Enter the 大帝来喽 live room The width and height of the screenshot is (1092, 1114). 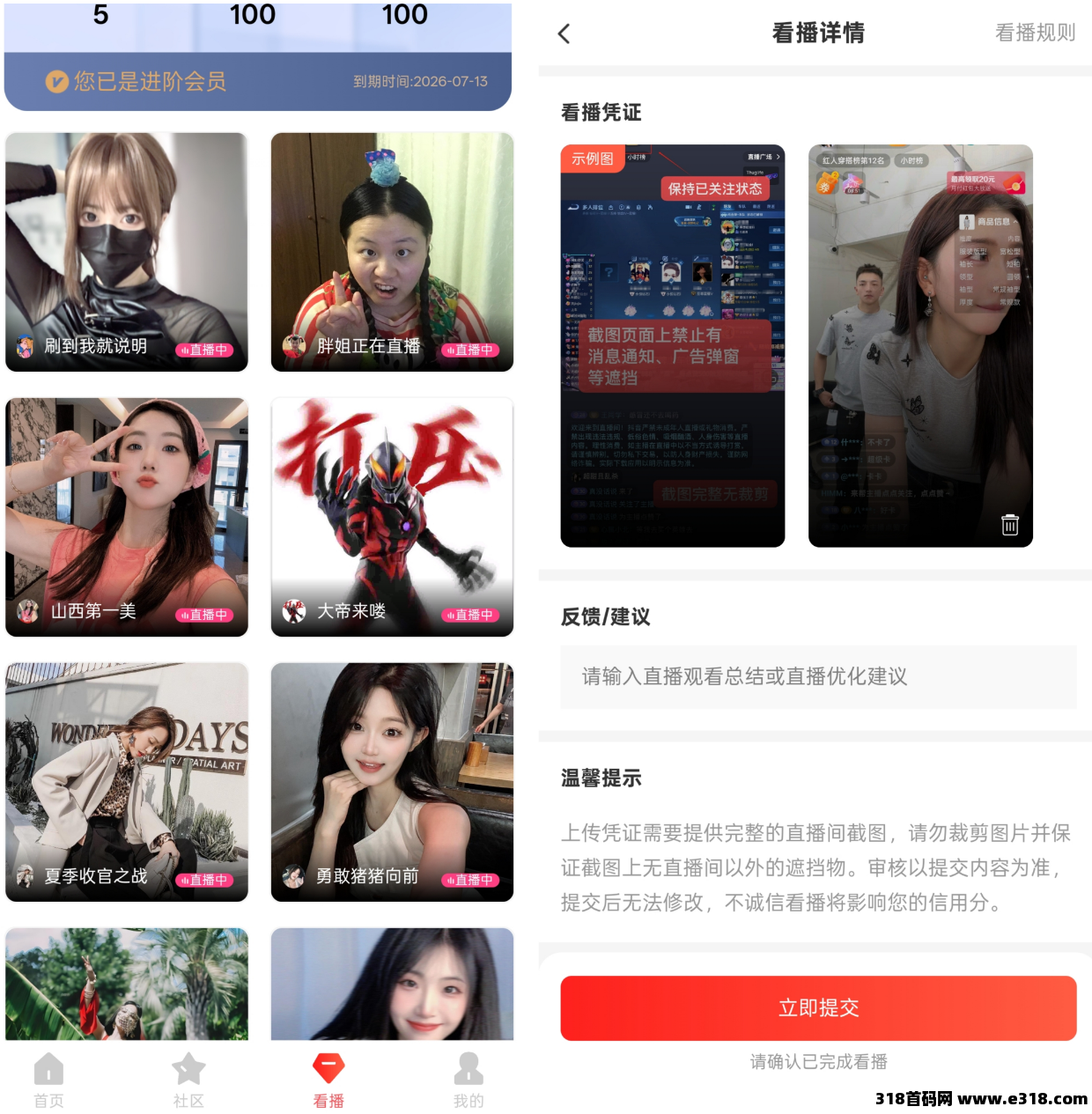(x=392, y=517)
